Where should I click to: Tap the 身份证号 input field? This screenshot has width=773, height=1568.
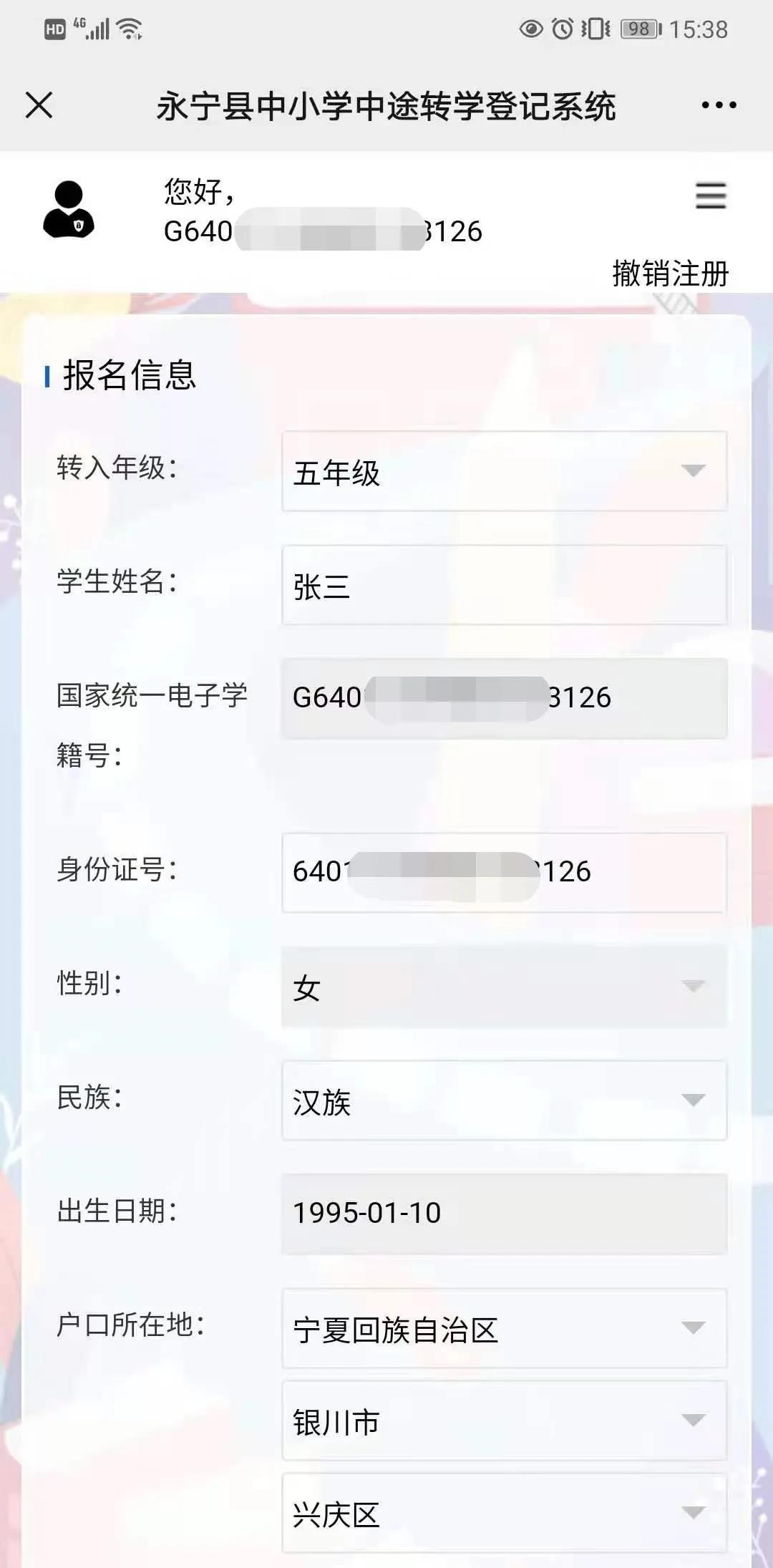pyautogui.click(x=505, y=873)
